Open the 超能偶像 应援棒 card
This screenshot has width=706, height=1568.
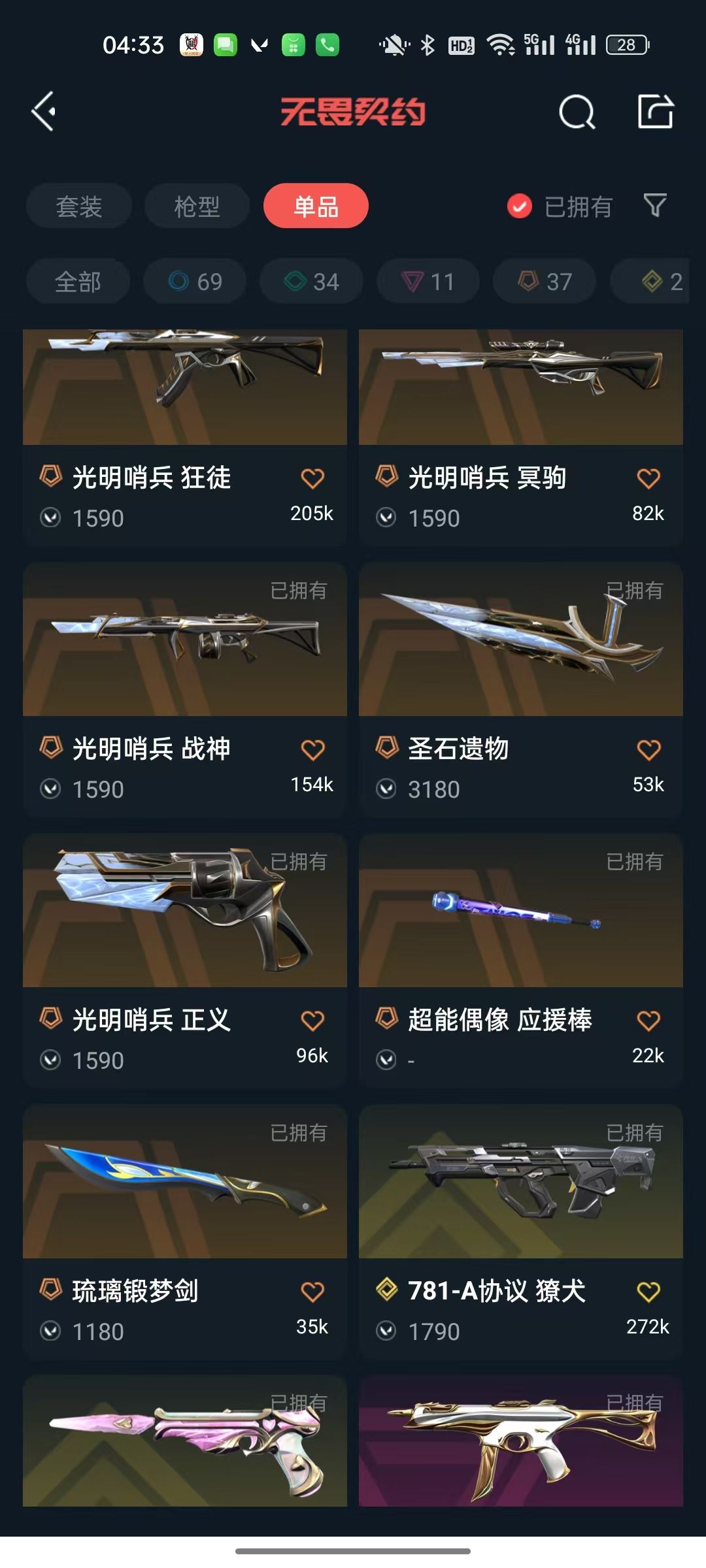click(x=521, y=960)
